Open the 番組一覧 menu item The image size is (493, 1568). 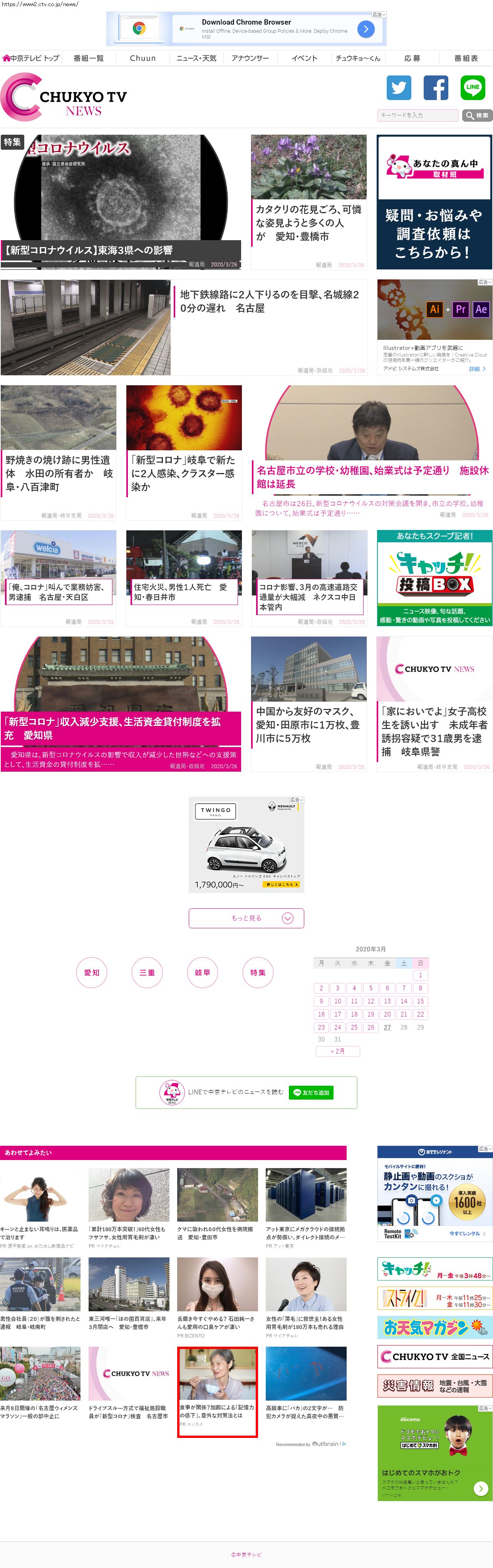pos(88,59)
